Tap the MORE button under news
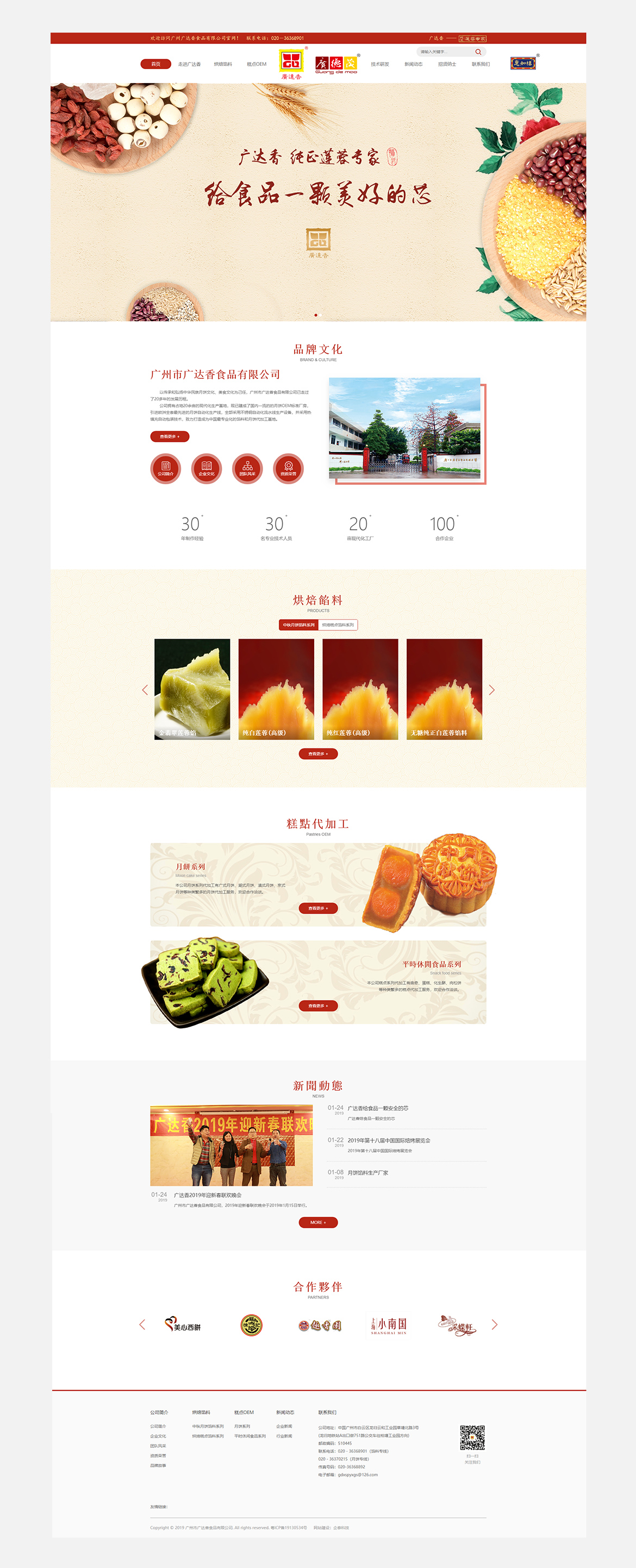The width and height of the screenshot is (636, 1568). click(317, 1222)
